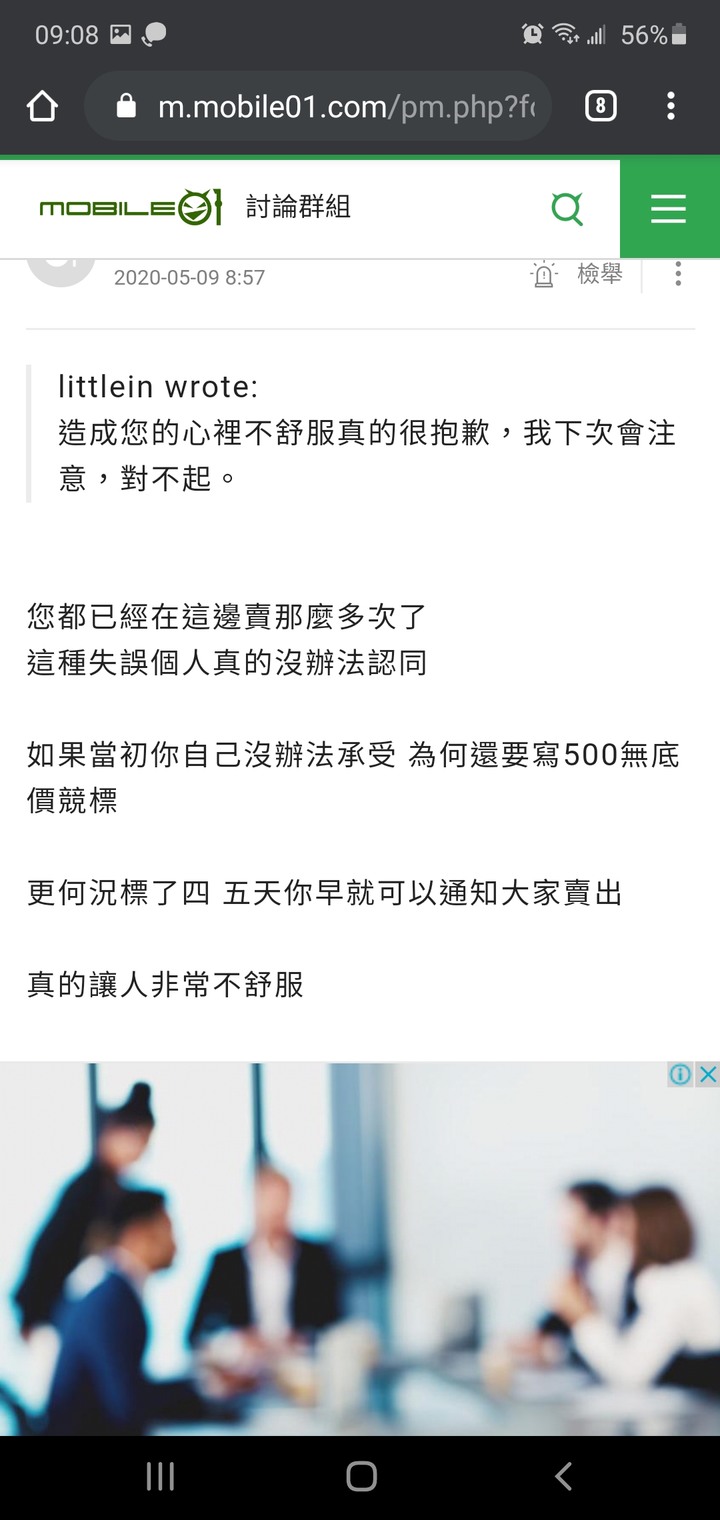
Task: Go to the browser home page
Action: [x=42, y=106]
